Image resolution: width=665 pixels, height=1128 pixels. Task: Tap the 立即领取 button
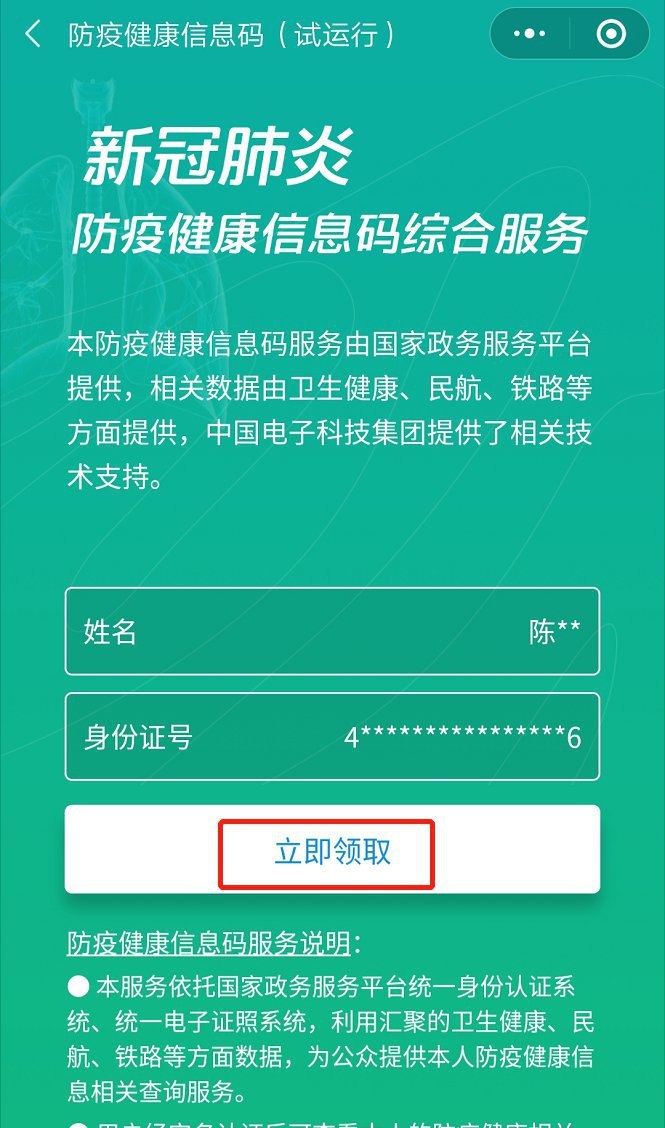click(x=332, y=851)
